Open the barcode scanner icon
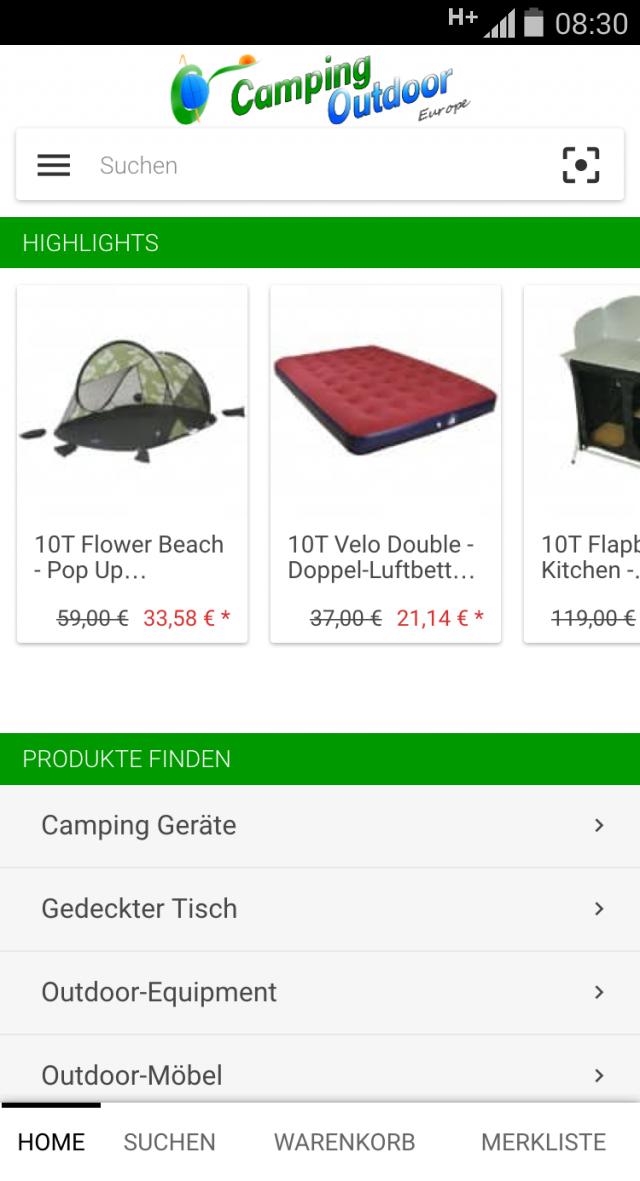 tap(581, 165)
